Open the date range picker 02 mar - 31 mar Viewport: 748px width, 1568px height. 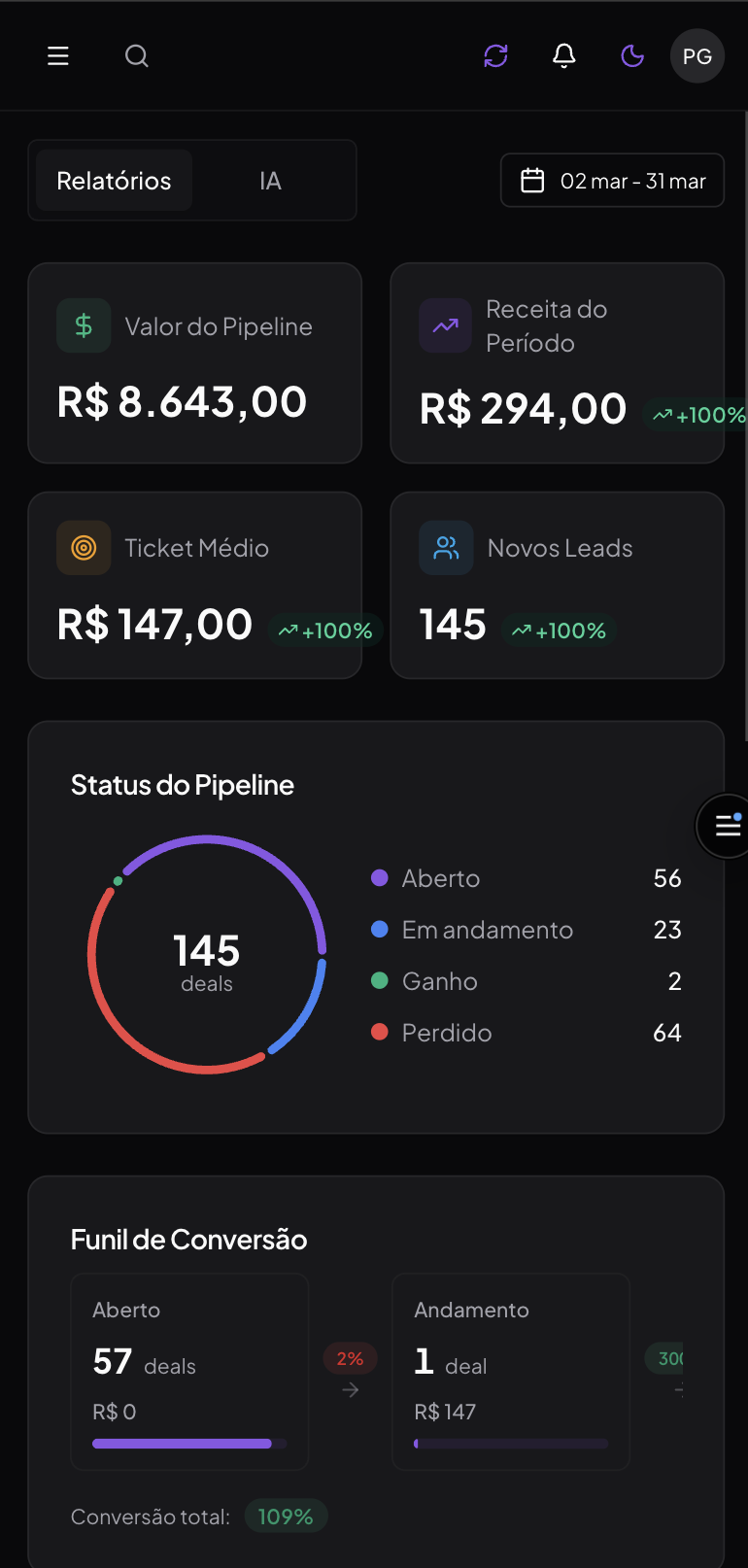pyautogui.click(x=612, y=180)
